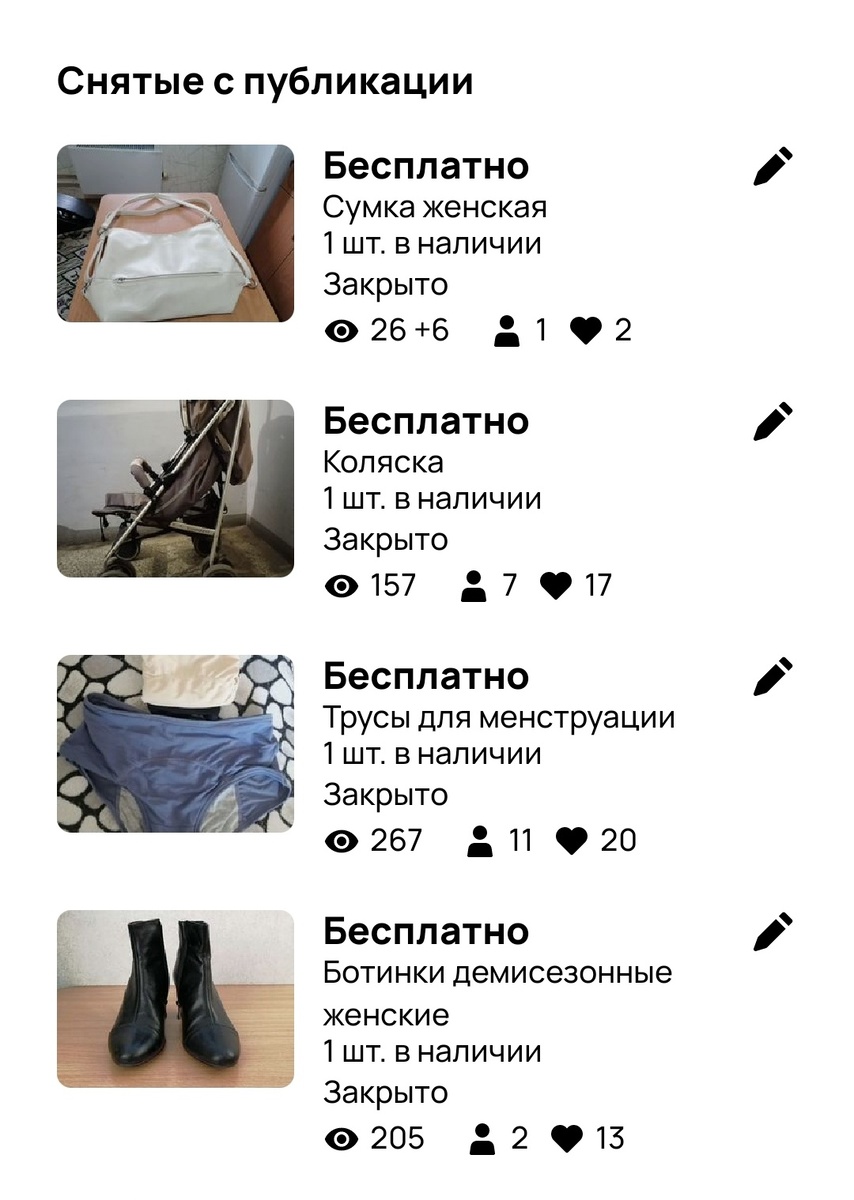Open the Сумка женская photo
The width and height of the screenshot is (854, 1200).
click(176, 234)
